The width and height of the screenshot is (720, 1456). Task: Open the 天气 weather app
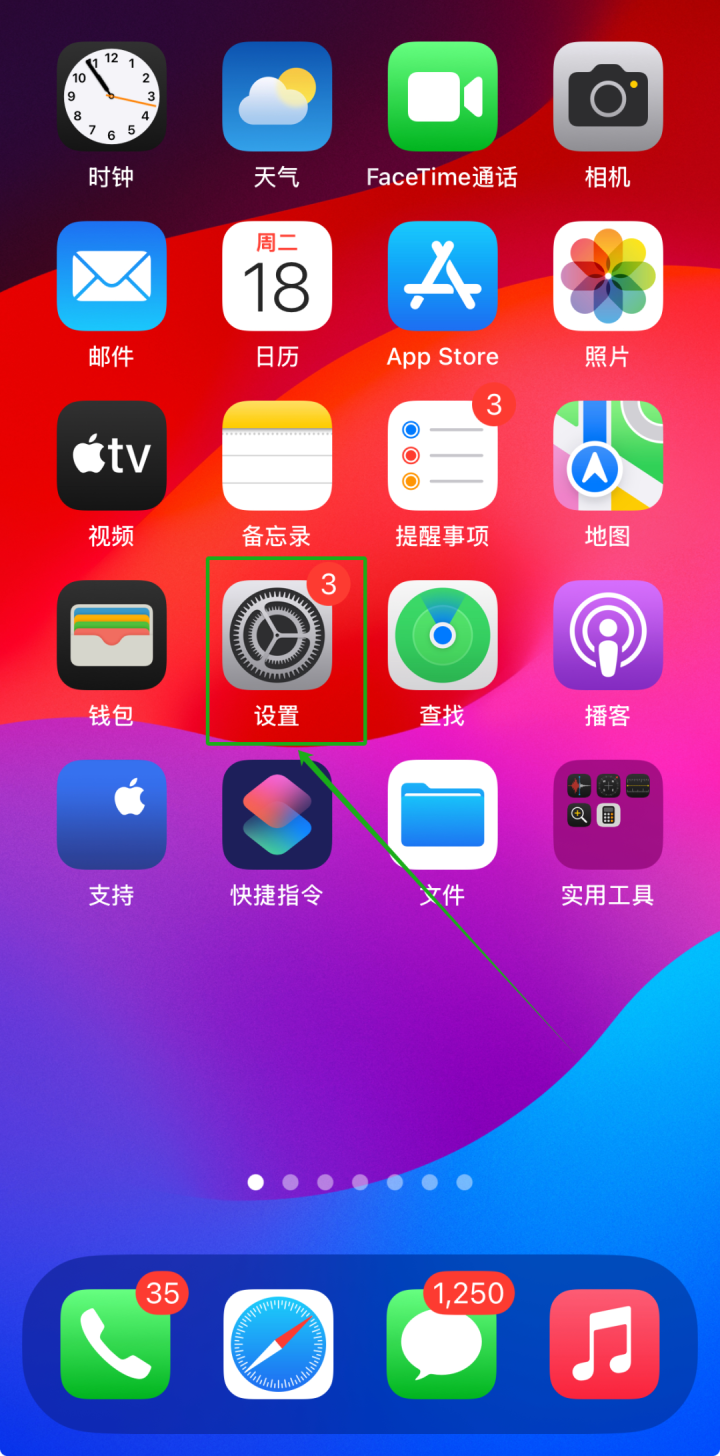click(x=277, y=96)
